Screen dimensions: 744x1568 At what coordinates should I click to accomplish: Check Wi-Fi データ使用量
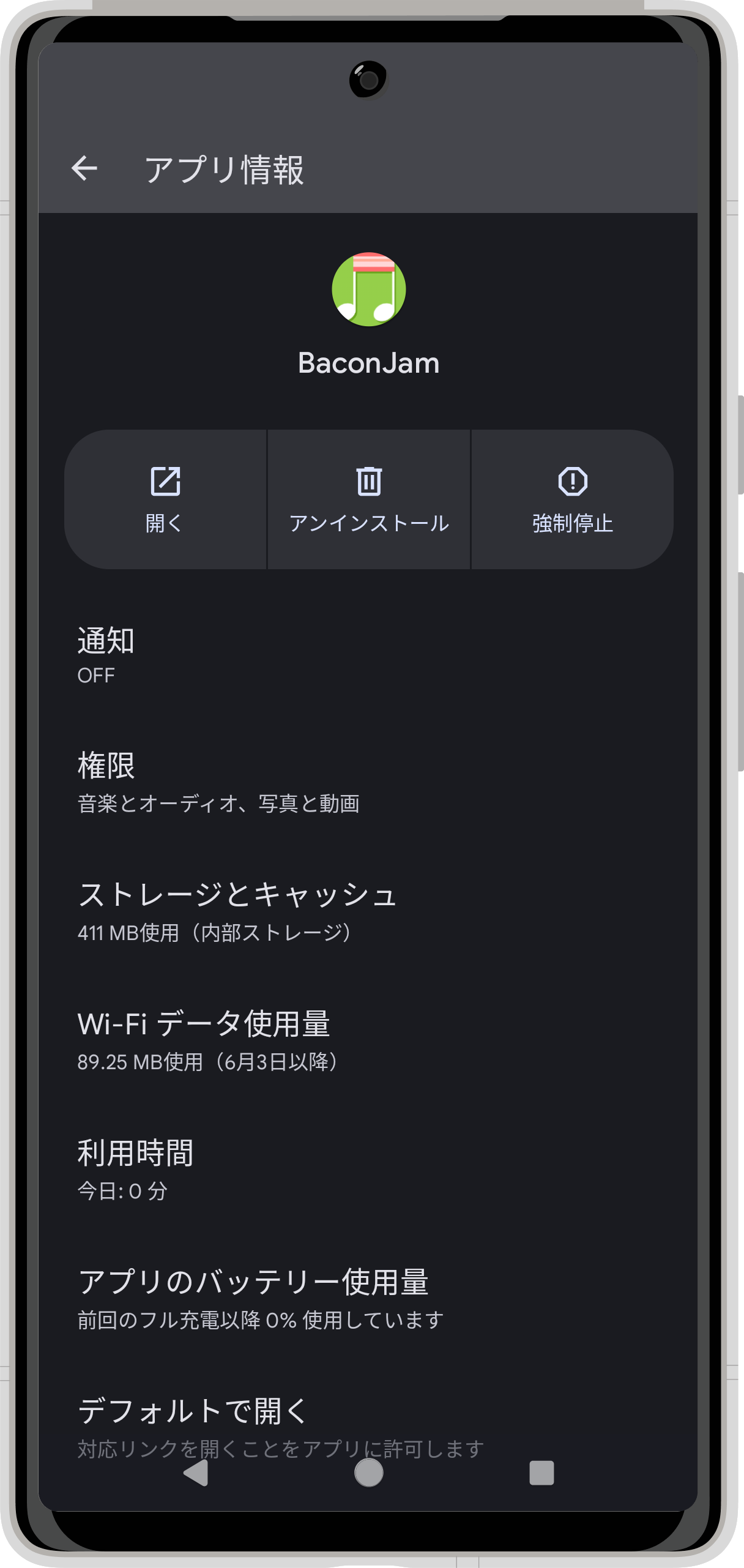(x=367, y=1040)
